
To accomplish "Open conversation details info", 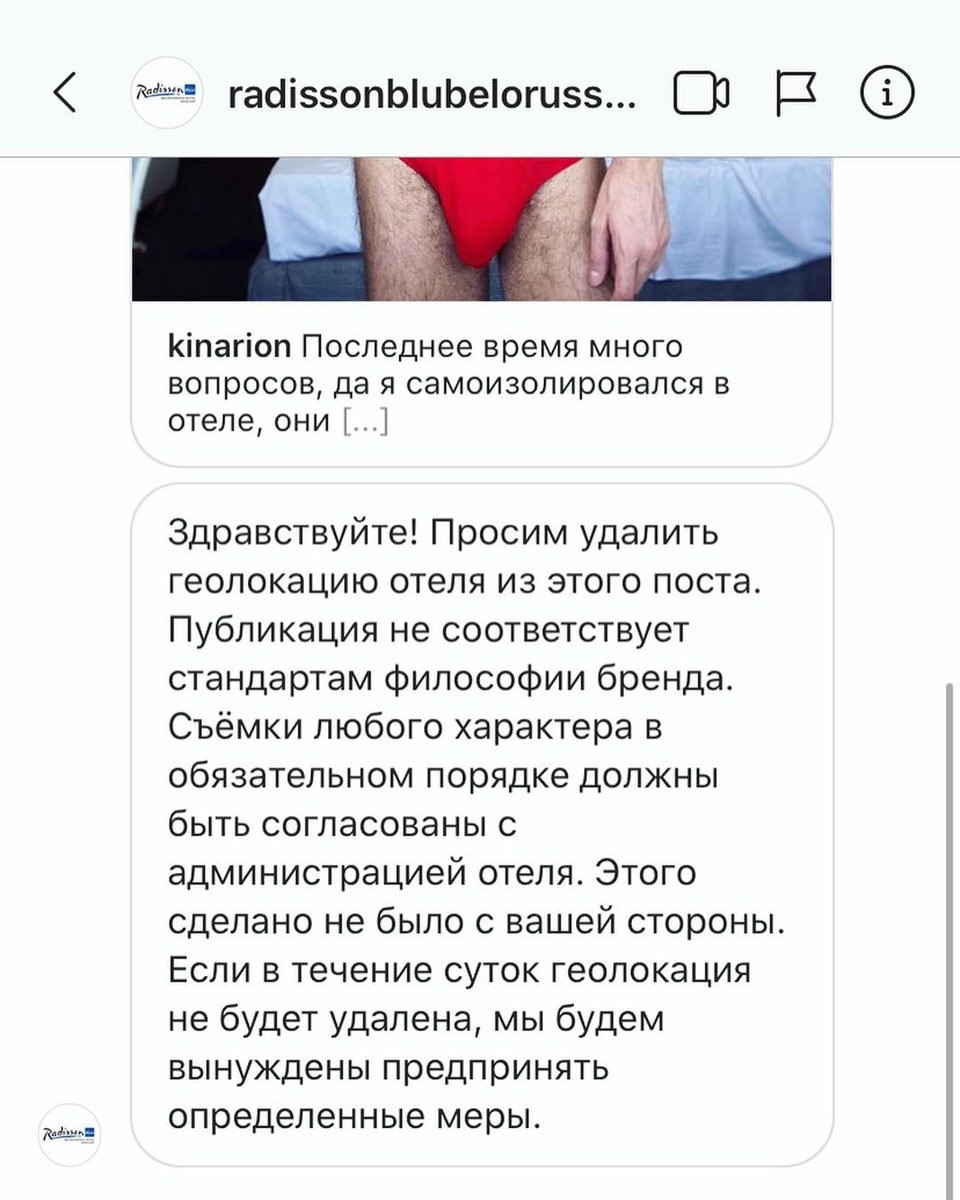I will [x=886, y=94].
